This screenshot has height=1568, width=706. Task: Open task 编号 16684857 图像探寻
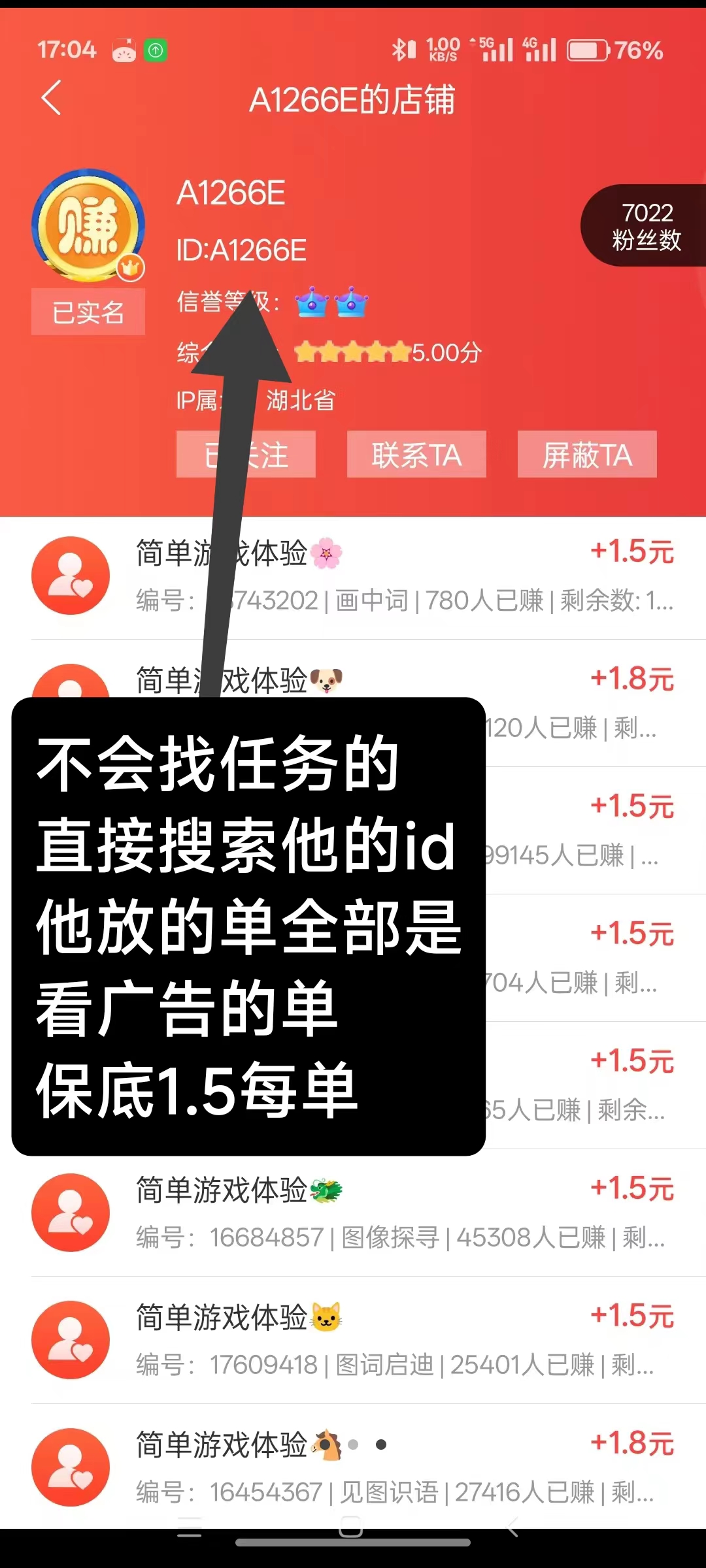(353, 1213)
